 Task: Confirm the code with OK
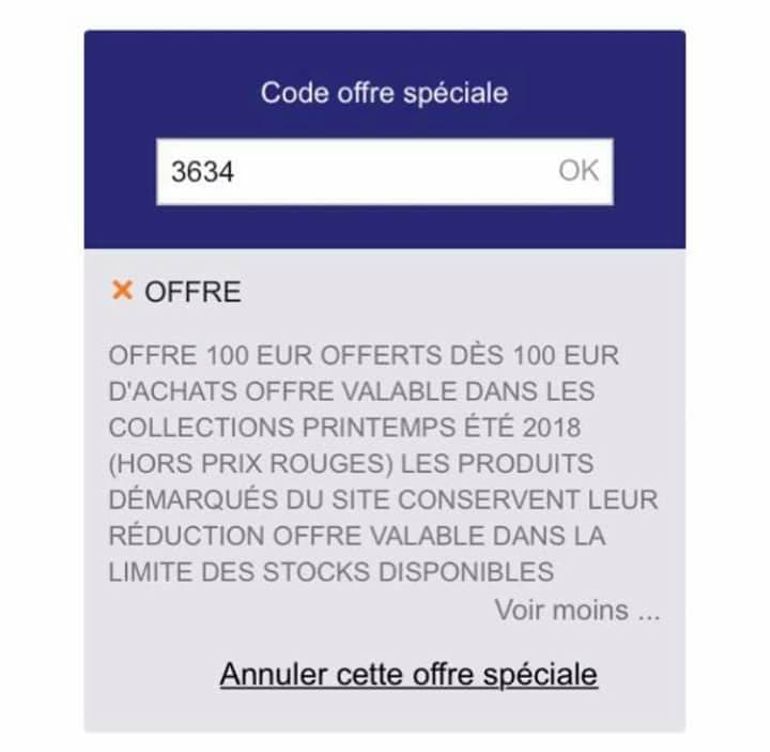click(578, 171)
